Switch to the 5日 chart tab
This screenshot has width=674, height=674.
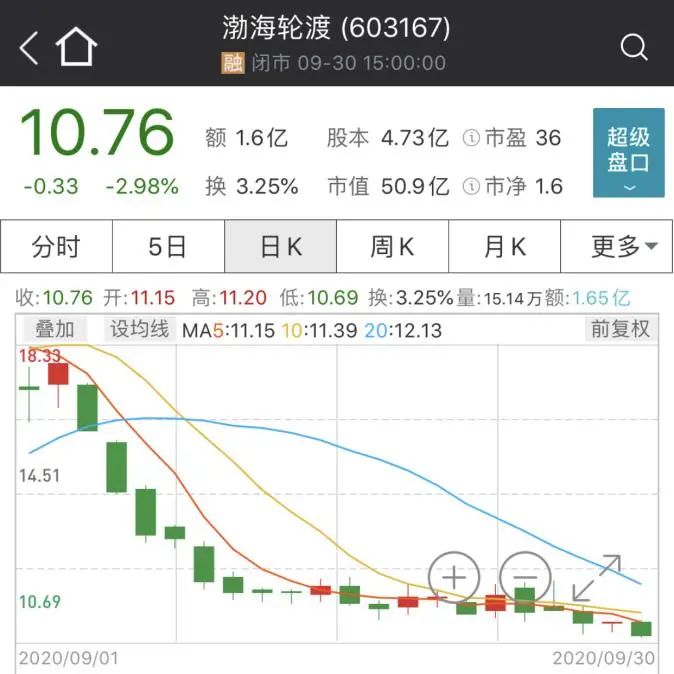(x=168, y=247)
